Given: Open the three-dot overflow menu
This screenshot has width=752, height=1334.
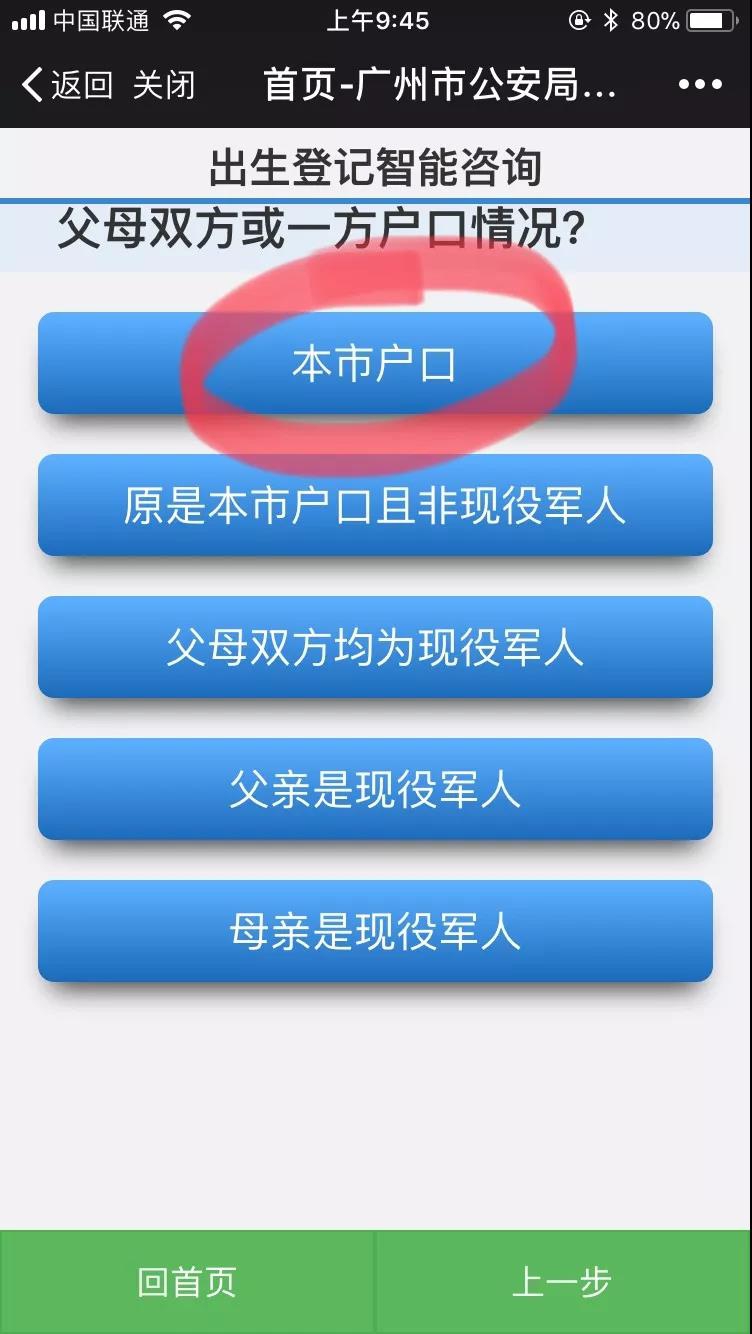Looking at the screenshot, I should [x=700, y=85].
